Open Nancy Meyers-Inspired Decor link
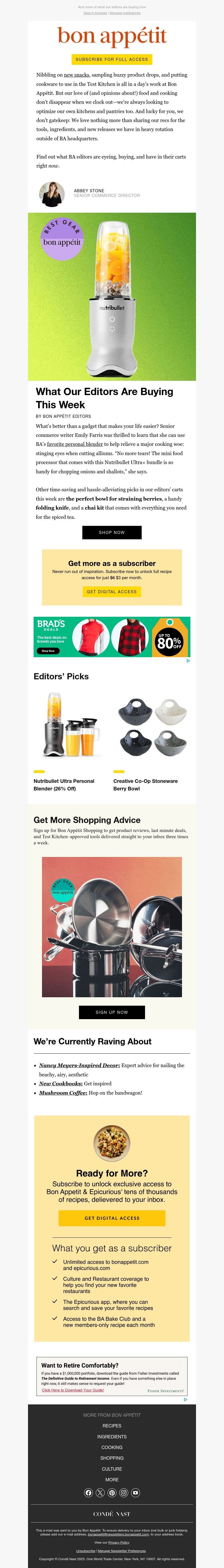Screen dimensions: 224x1568 click(80, 1065)
